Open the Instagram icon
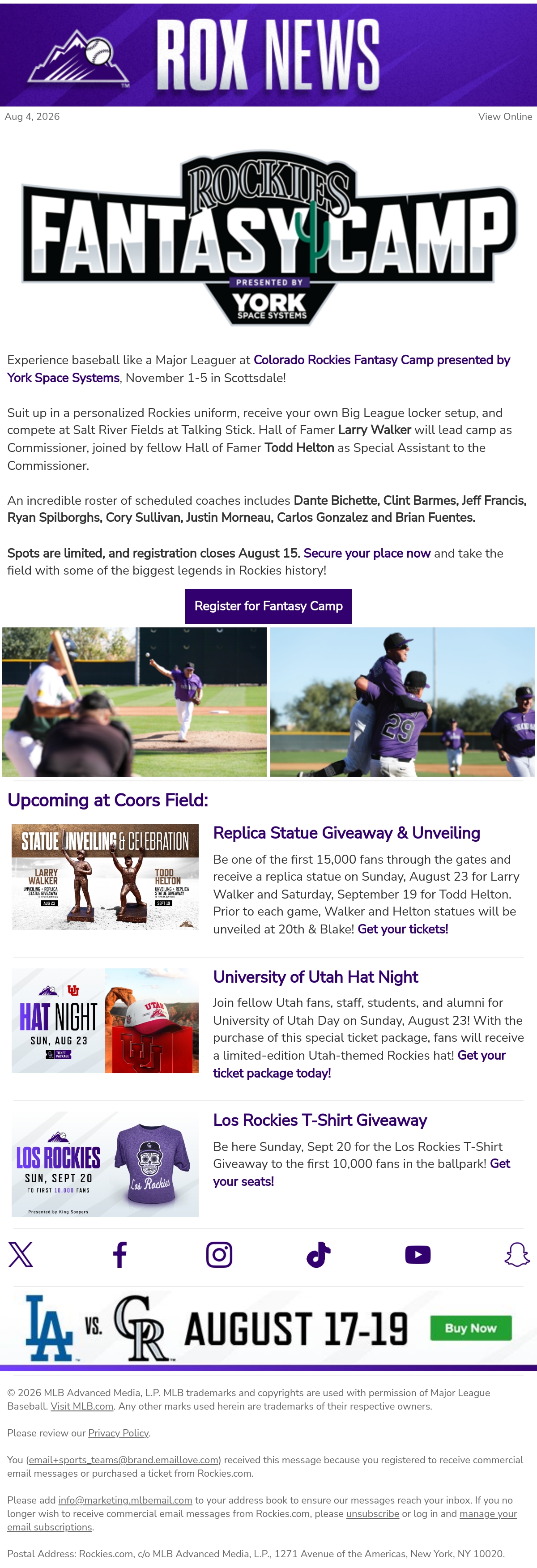The image size is (537, 1568). [x=219, y=1254]
